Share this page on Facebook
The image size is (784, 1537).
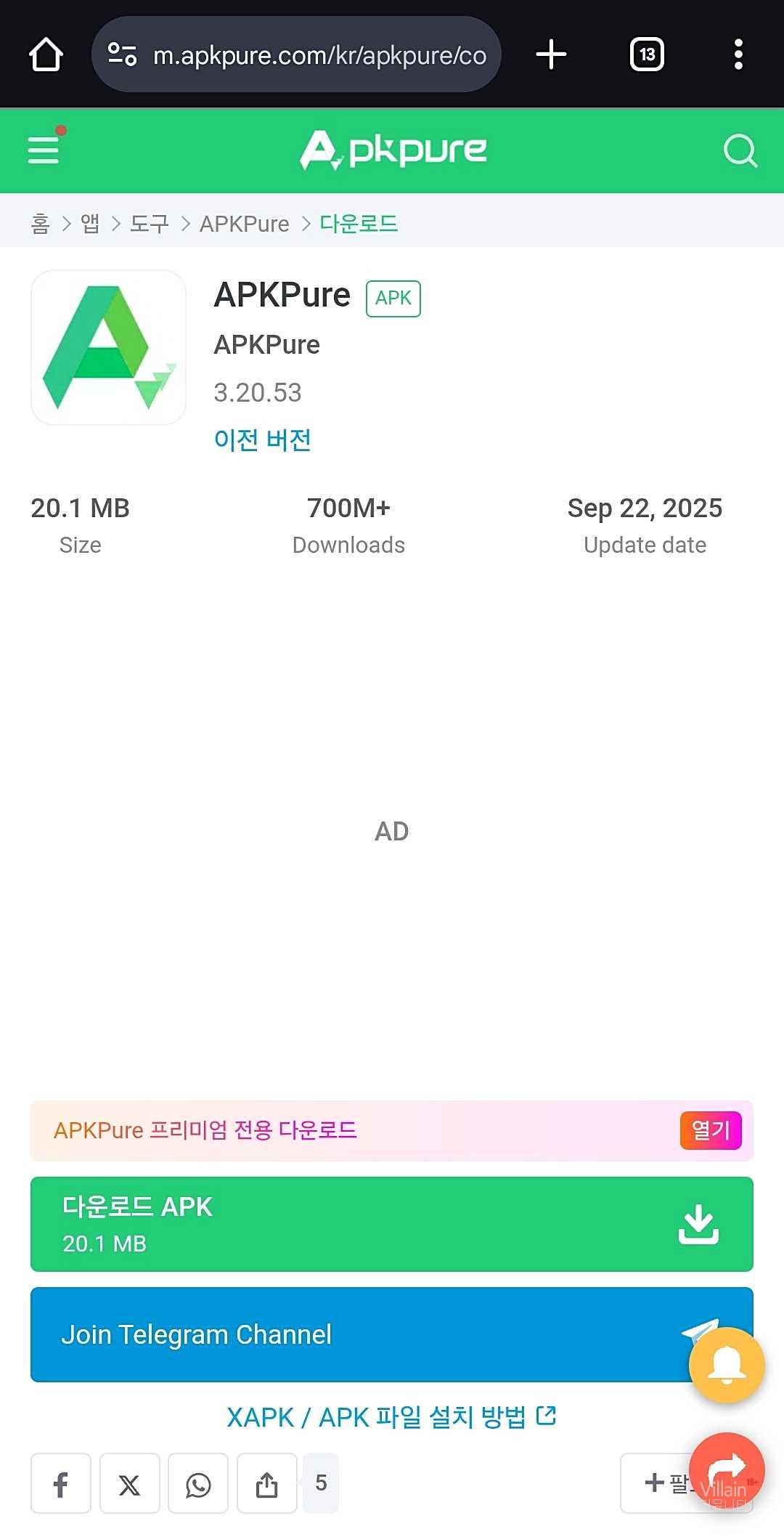pyautogui.click(x=61, y=1483)
